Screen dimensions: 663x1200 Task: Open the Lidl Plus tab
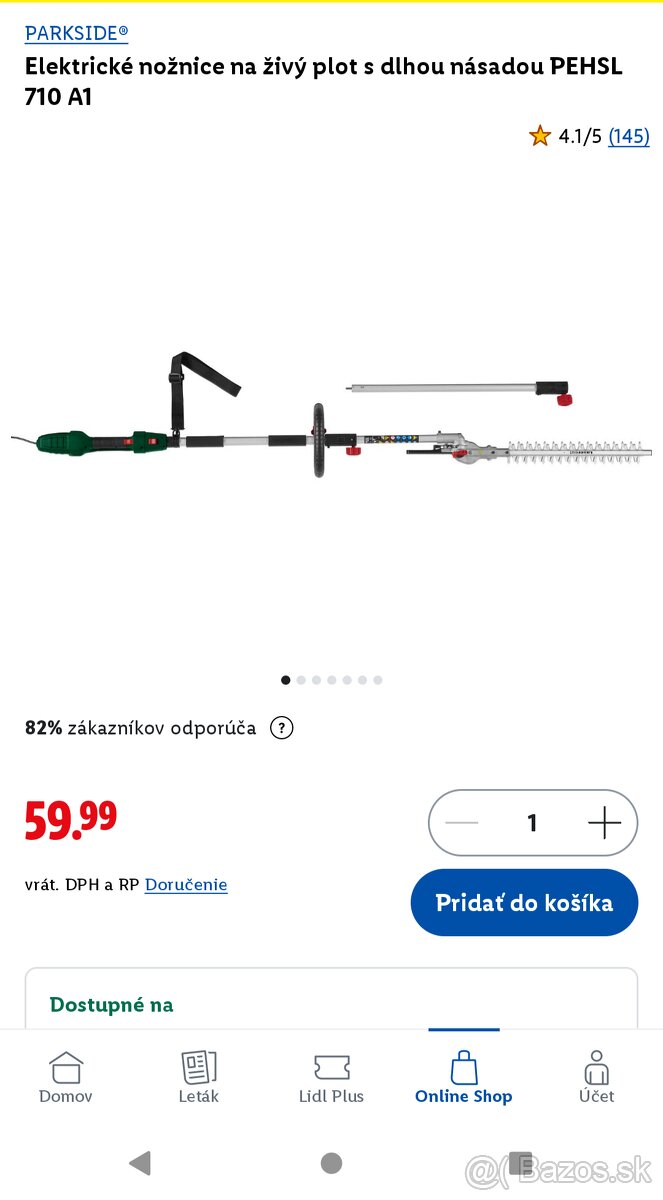click(x=331, y=1078)
